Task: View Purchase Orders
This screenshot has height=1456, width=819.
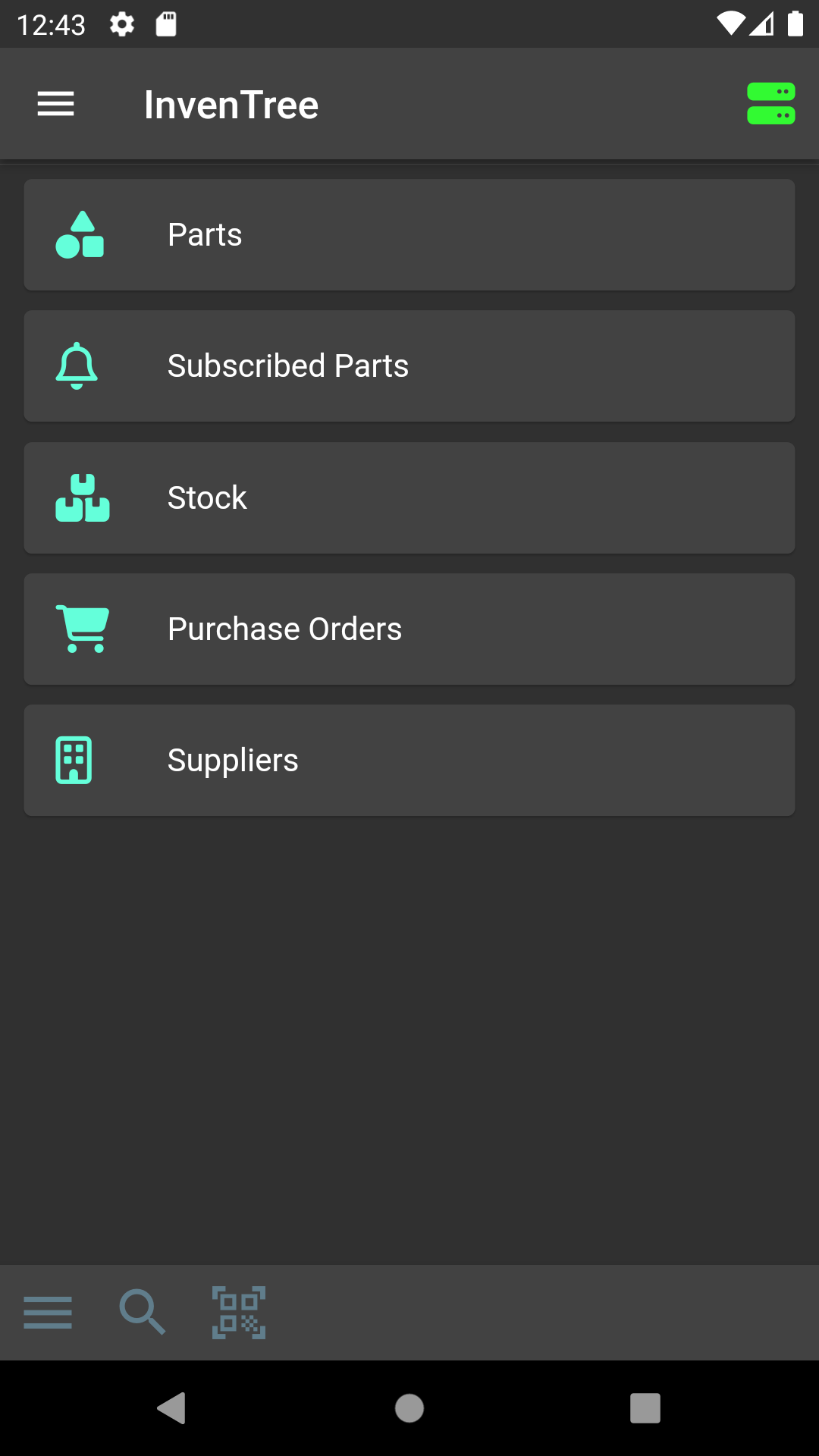Action: click(x=409, y=629)
